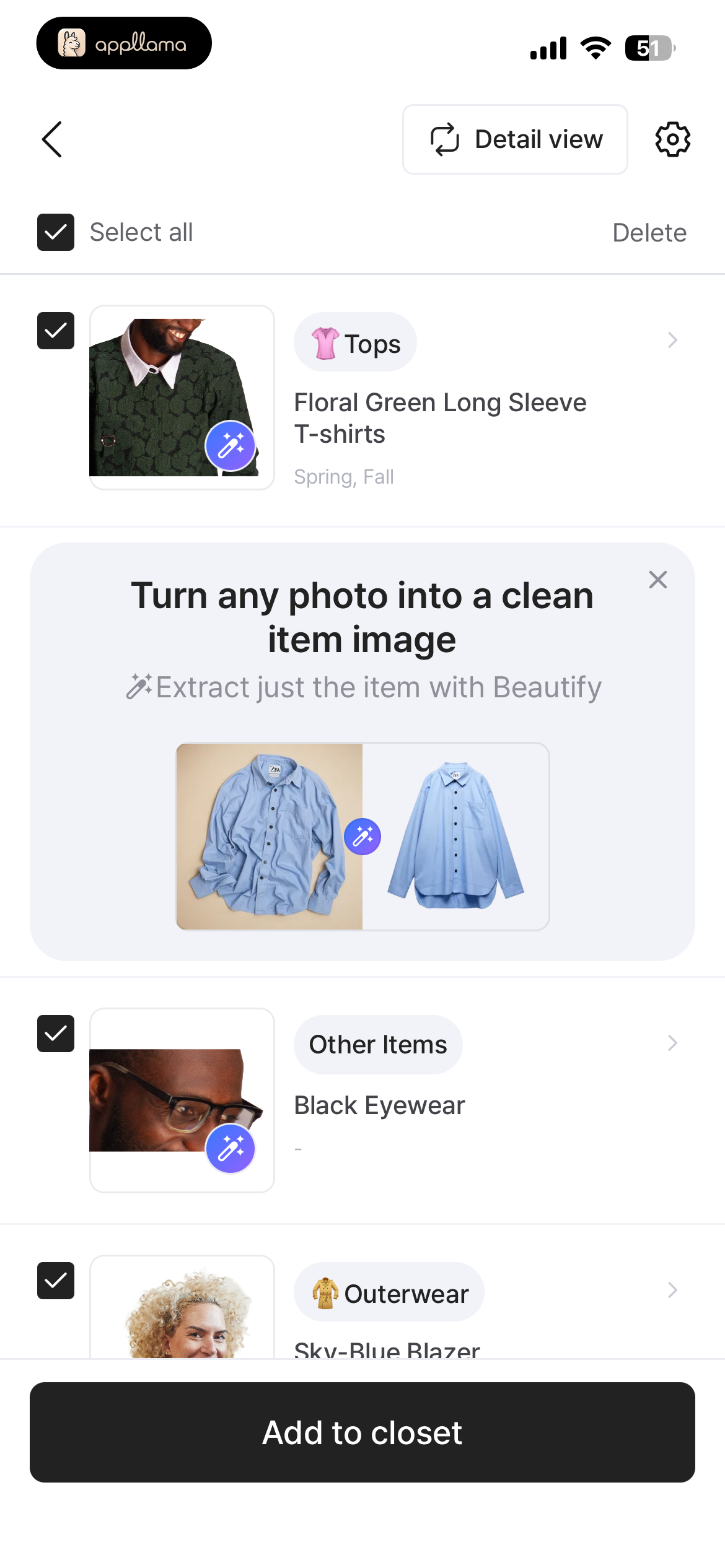Open the Tops category chip
The width and height of the screenshot is (725, 1568).
coord(355,342)
